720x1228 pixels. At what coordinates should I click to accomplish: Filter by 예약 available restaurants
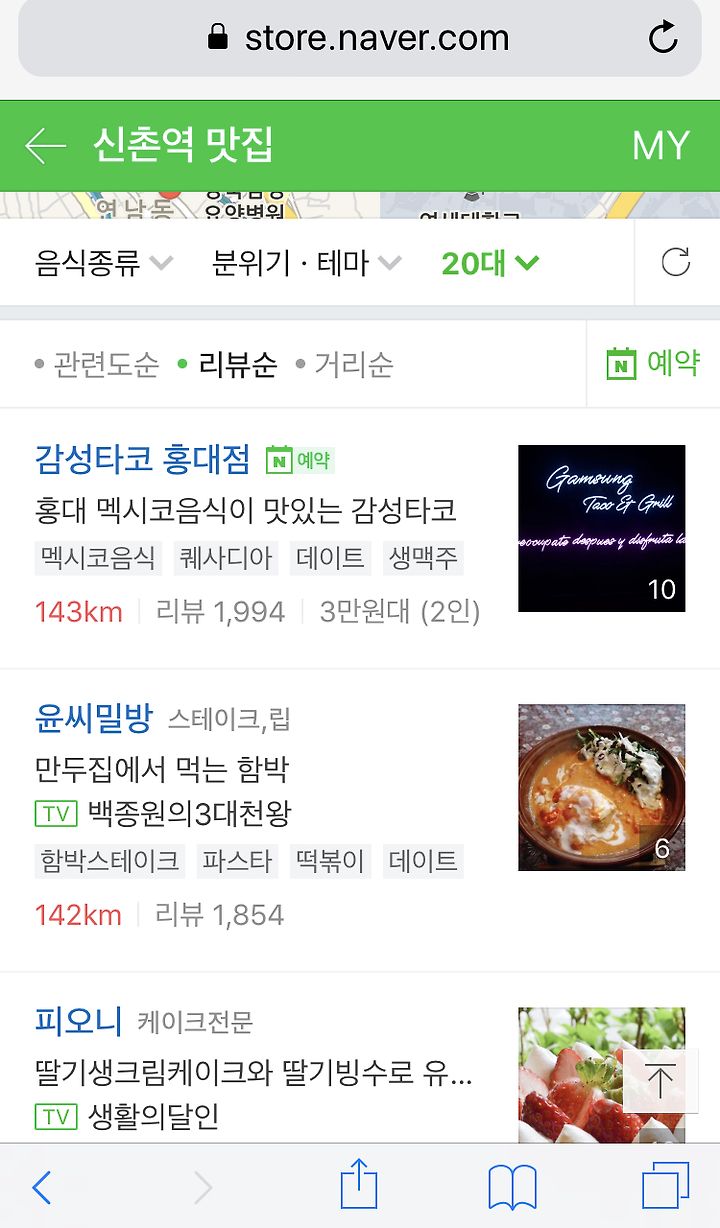point(653,363)
